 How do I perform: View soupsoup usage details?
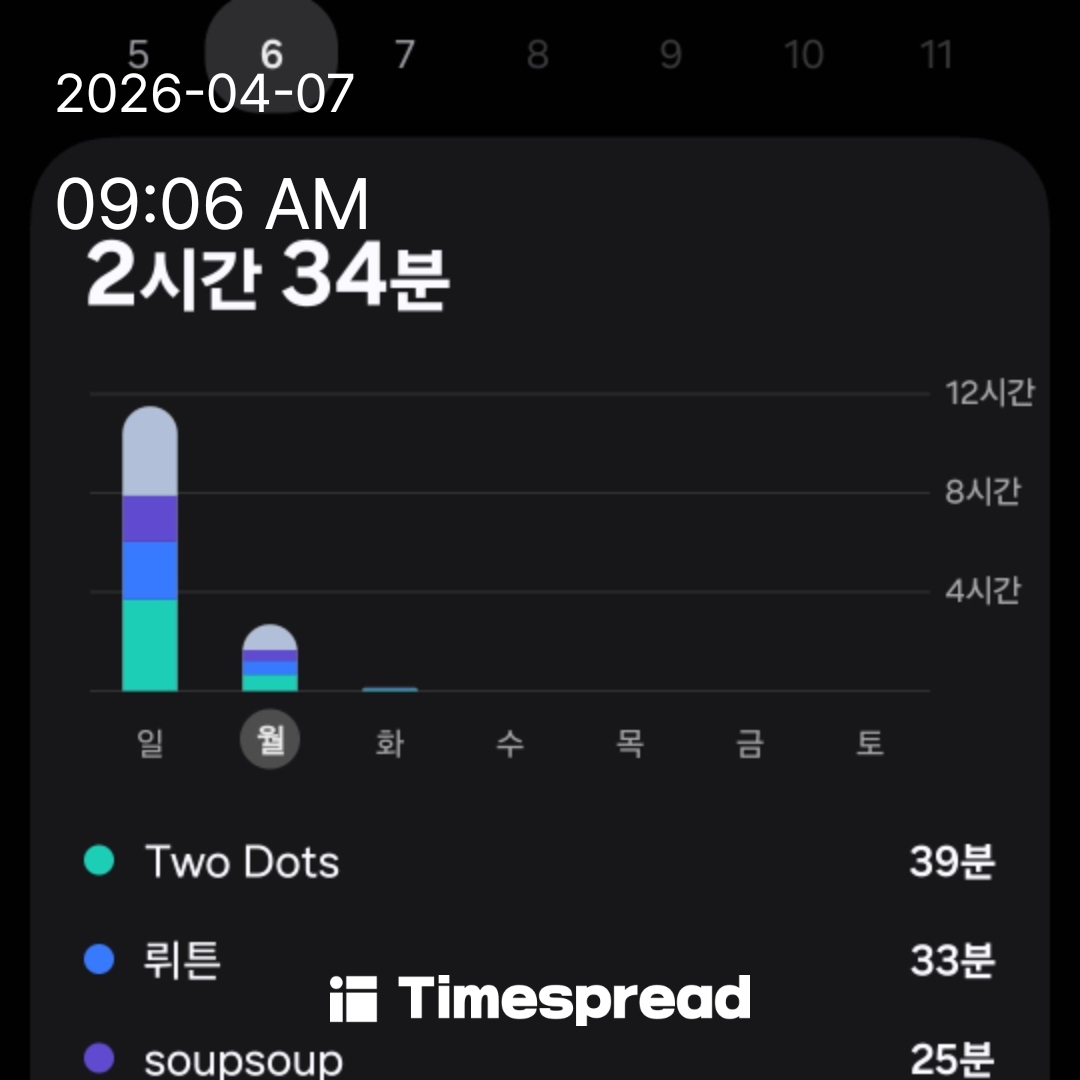pos(243,1059)
